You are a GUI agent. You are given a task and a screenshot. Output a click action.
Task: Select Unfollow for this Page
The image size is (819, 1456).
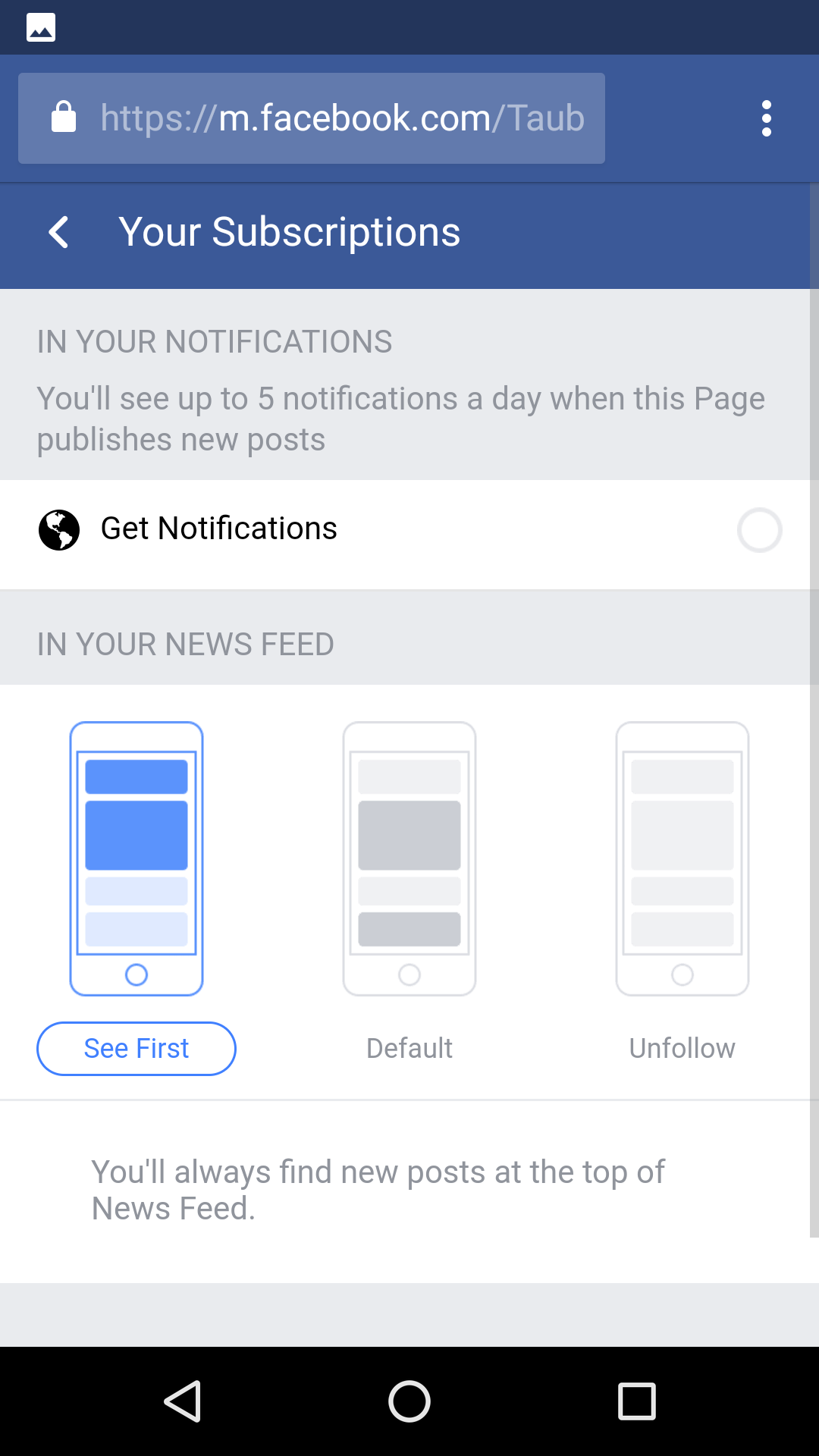[682, 1048]
